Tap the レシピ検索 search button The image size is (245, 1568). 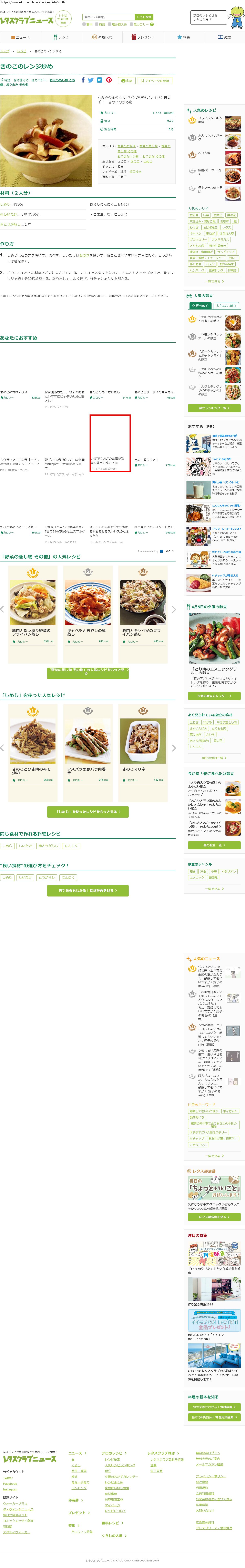pos(144,17)
